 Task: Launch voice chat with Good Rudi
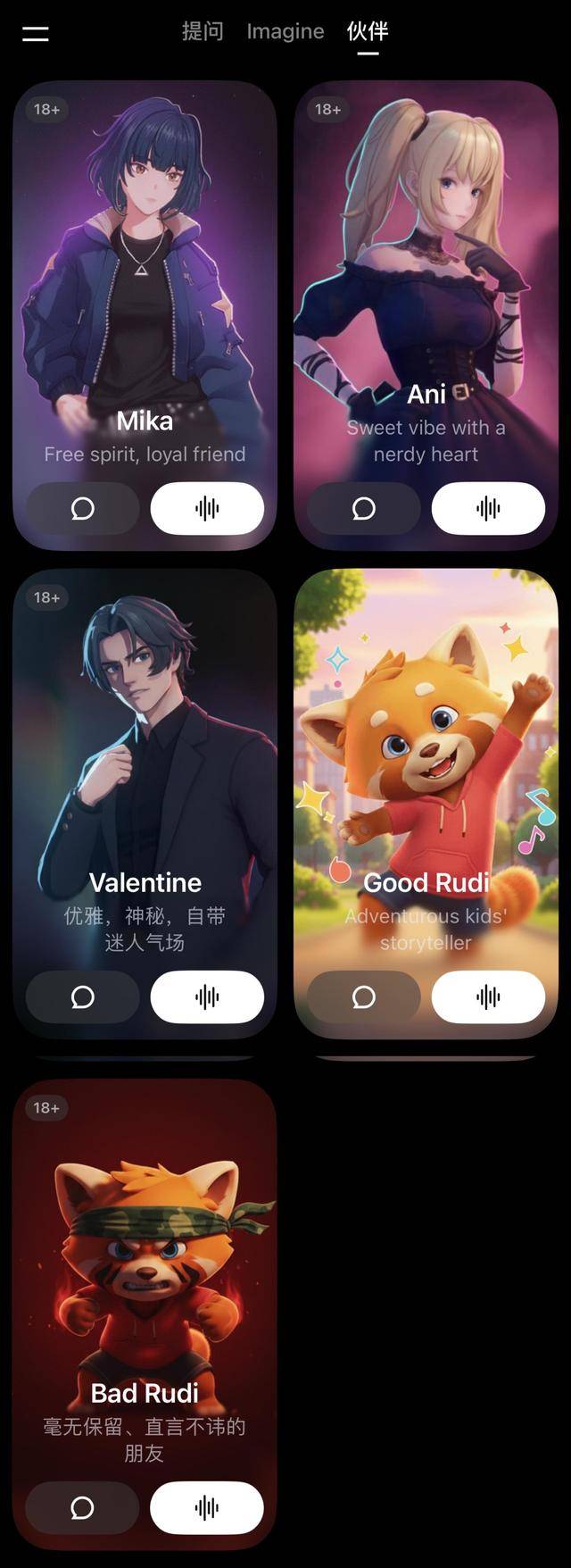pos(488,997)
